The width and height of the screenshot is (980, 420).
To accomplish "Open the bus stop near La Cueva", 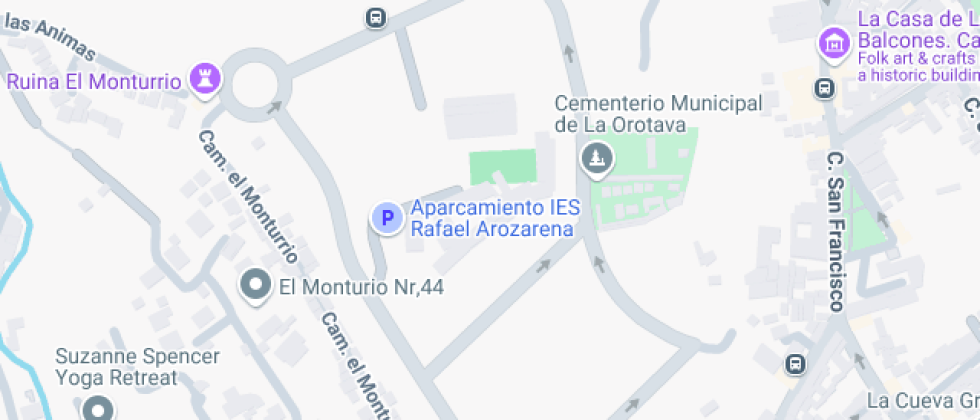I will tap(795, 363).
